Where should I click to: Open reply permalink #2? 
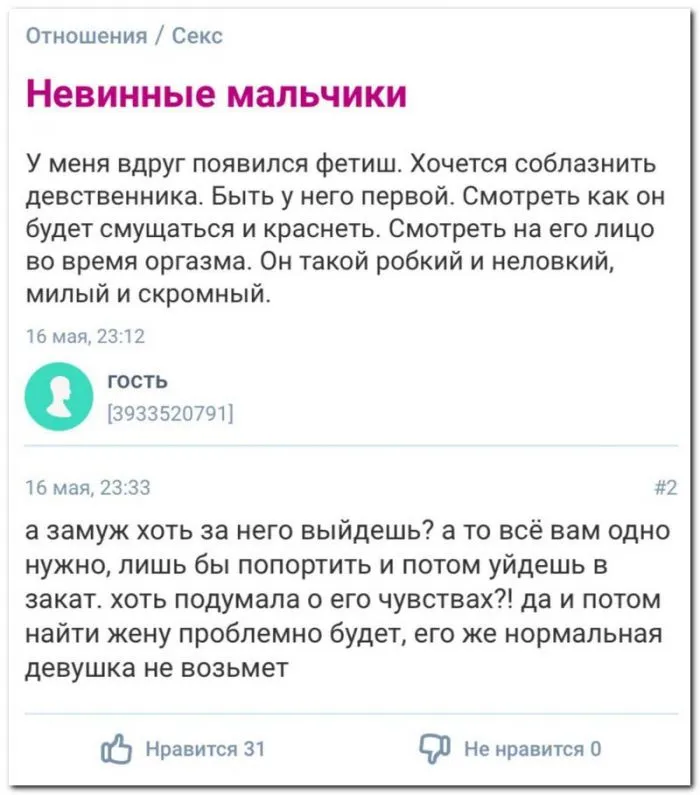tap(665, 488)
